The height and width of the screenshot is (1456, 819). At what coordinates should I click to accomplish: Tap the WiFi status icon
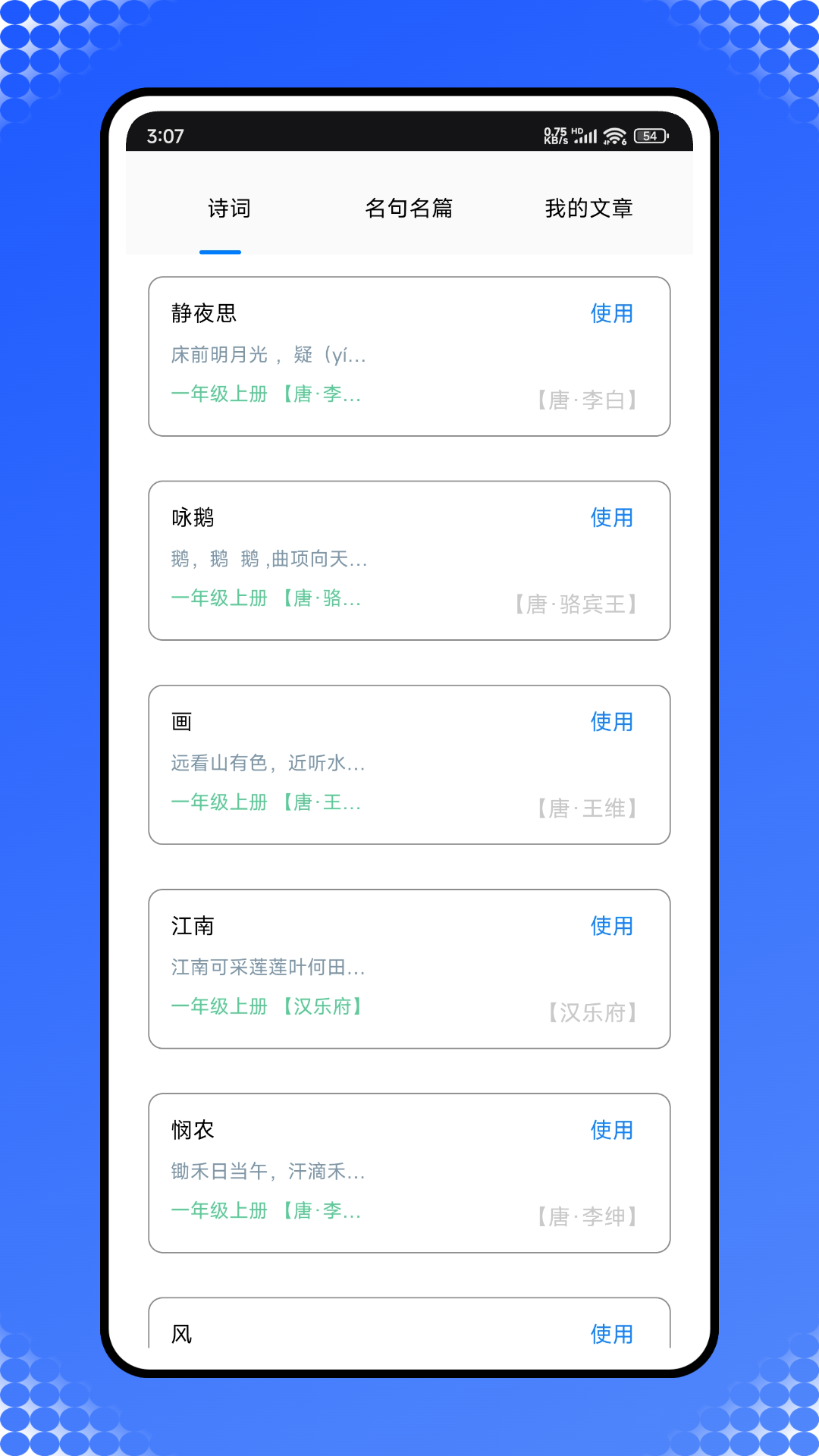[616, 136]
